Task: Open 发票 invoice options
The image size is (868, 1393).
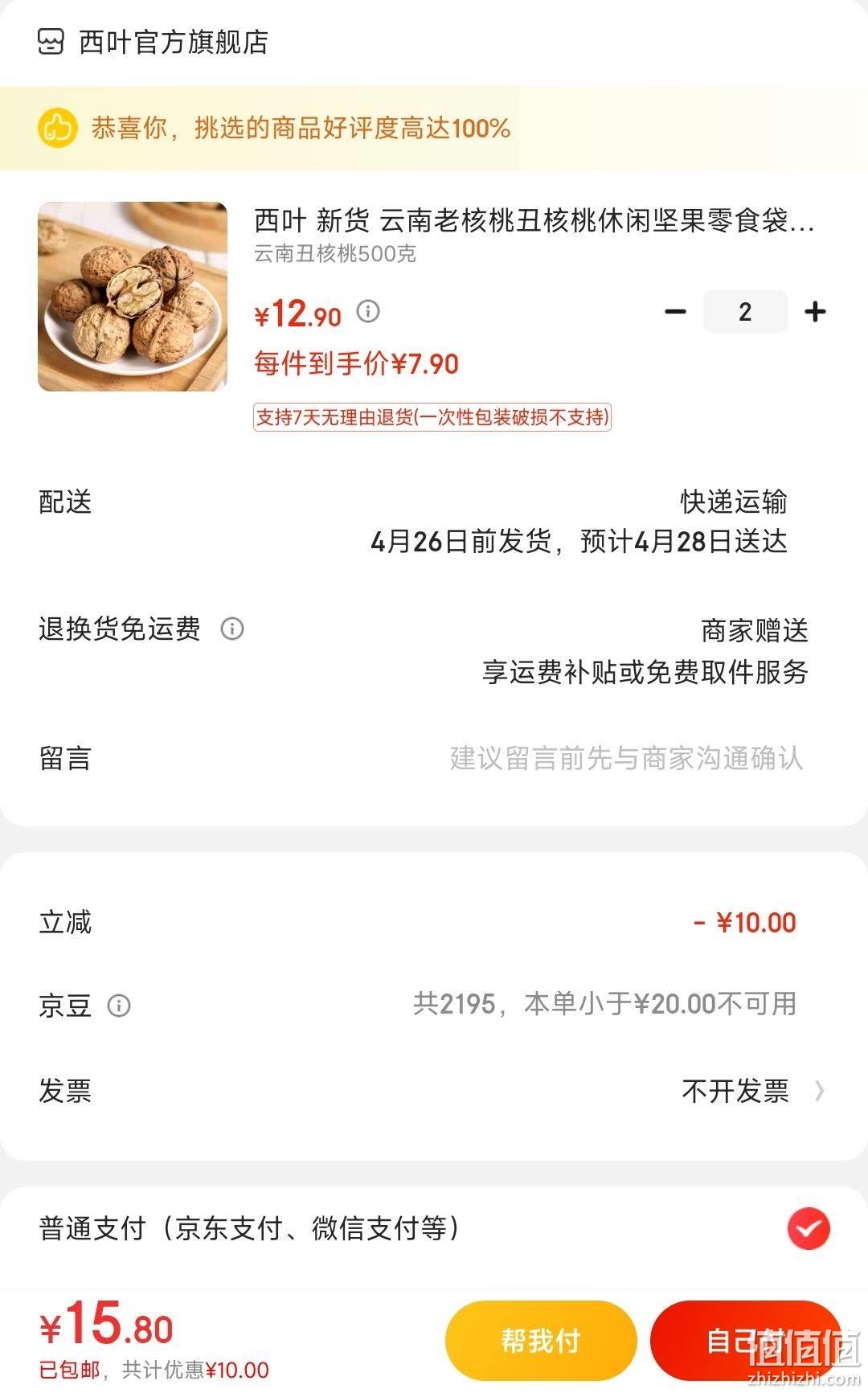Action: pos(434,1091)
